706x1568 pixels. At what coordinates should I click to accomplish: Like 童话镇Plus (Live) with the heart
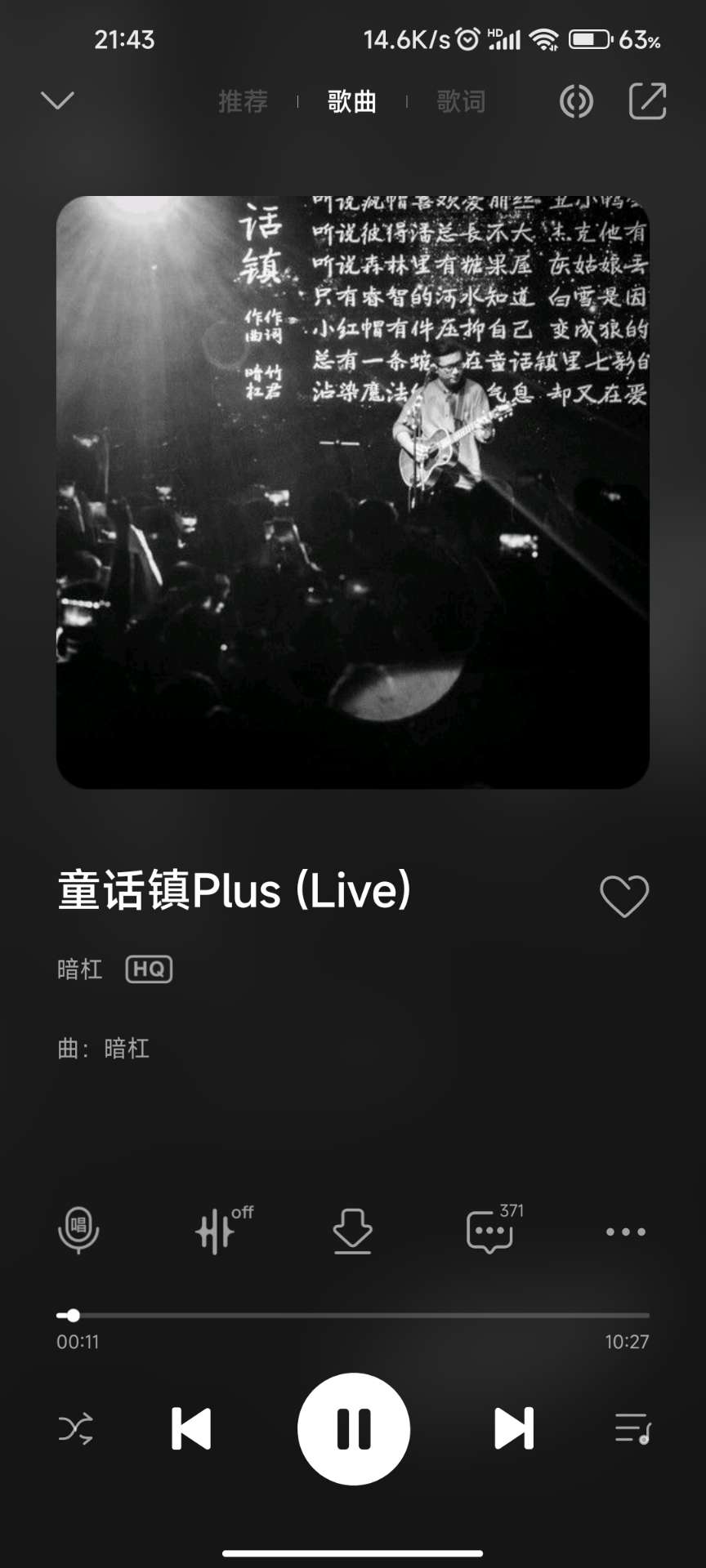pyautogui.click(x=624, y=896)
